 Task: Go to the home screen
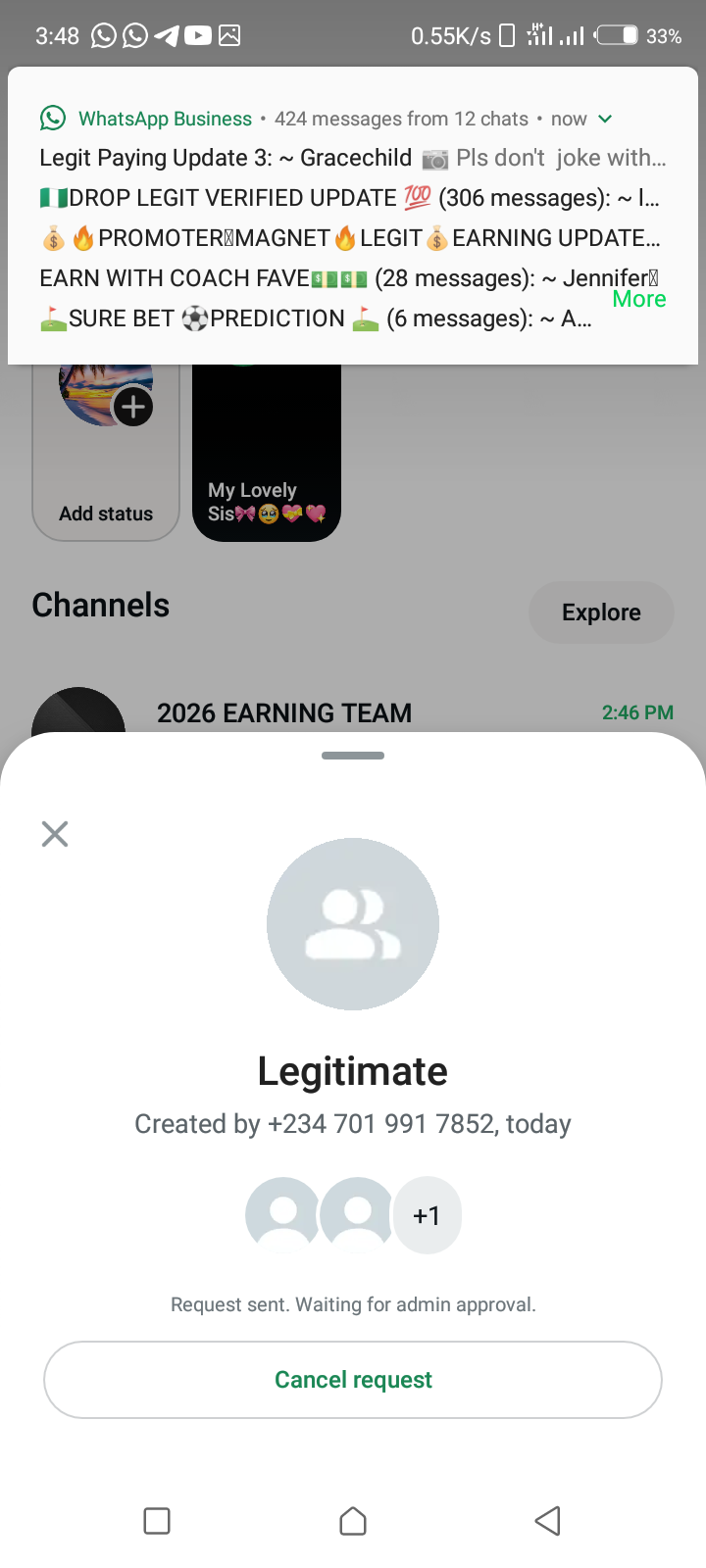tap(353, 1521)
